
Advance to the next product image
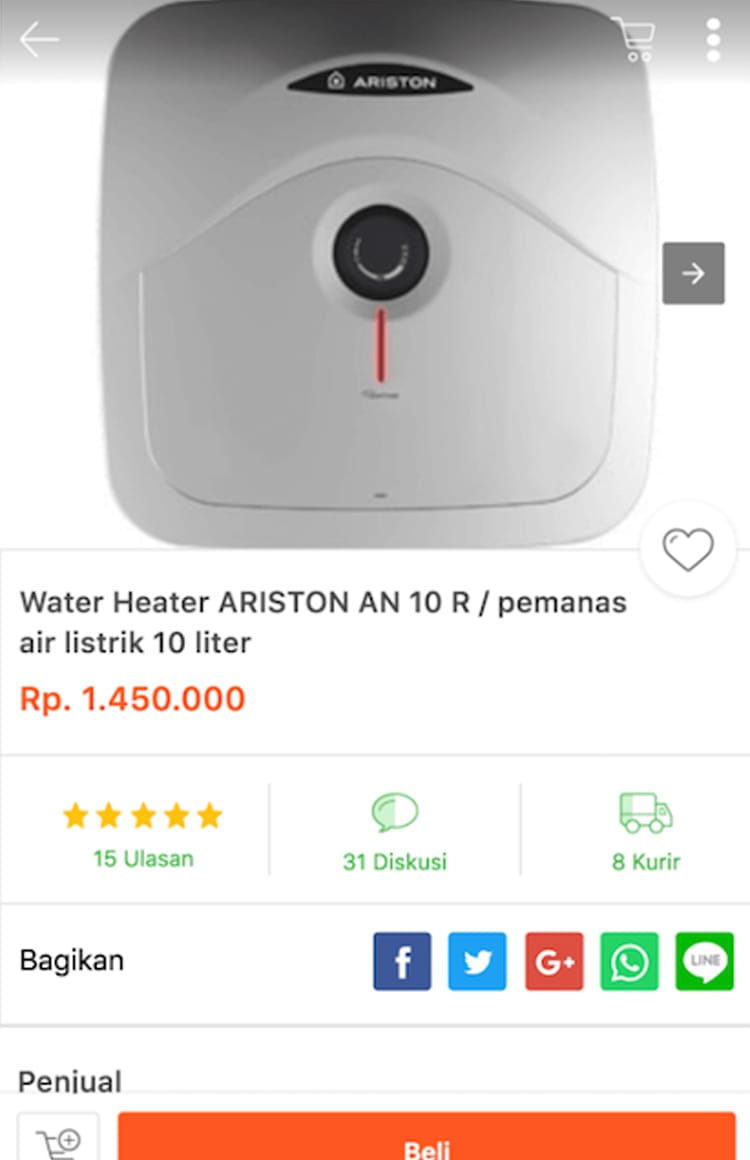(693, 272)
